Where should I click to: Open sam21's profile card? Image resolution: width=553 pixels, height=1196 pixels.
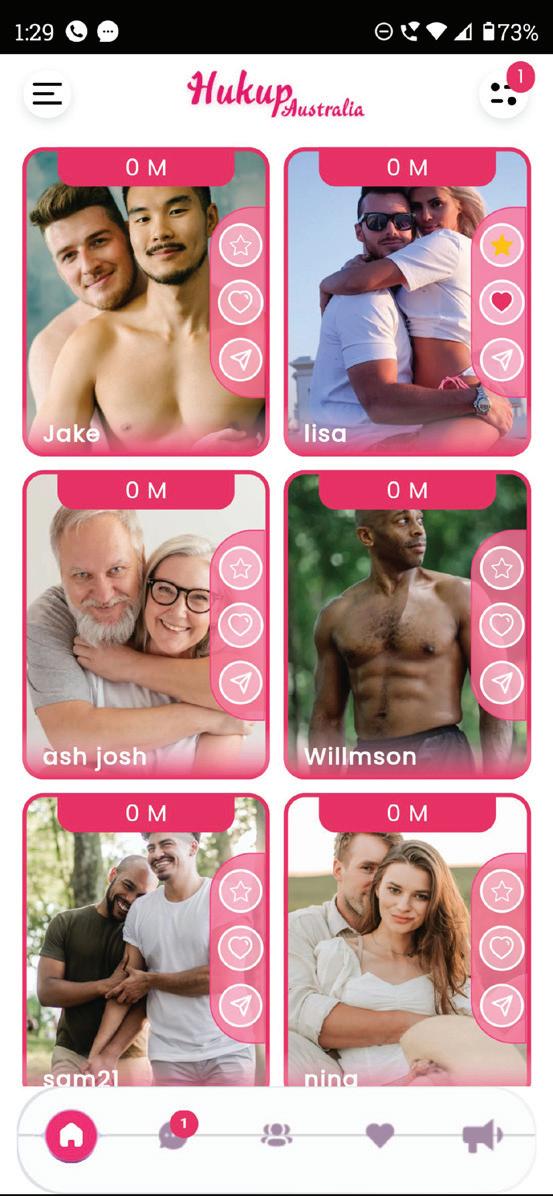point(146,940)
